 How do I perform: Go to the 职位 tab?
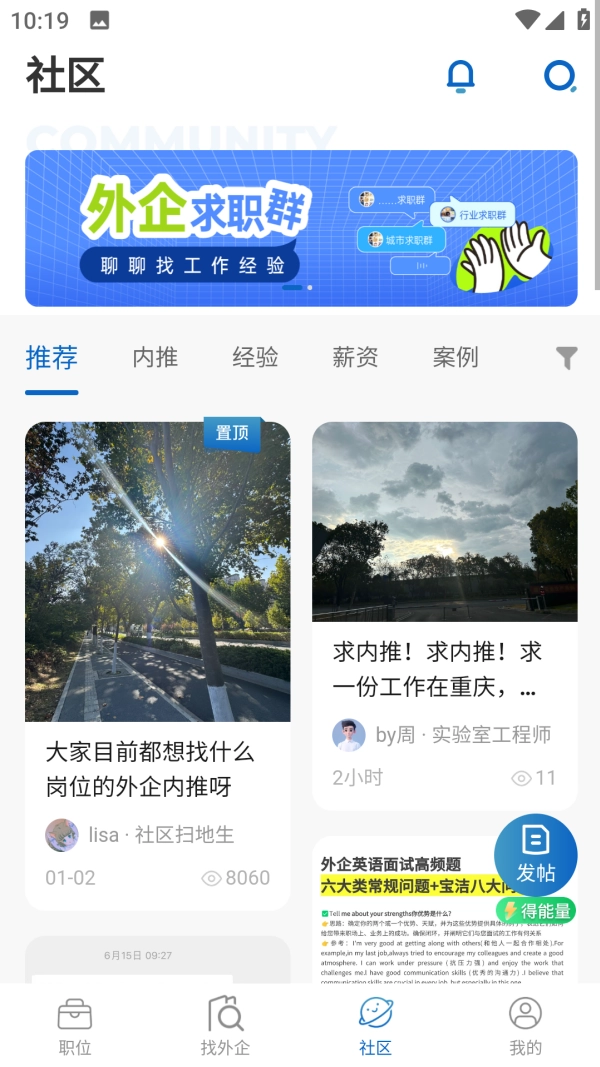coord(75,1026)
